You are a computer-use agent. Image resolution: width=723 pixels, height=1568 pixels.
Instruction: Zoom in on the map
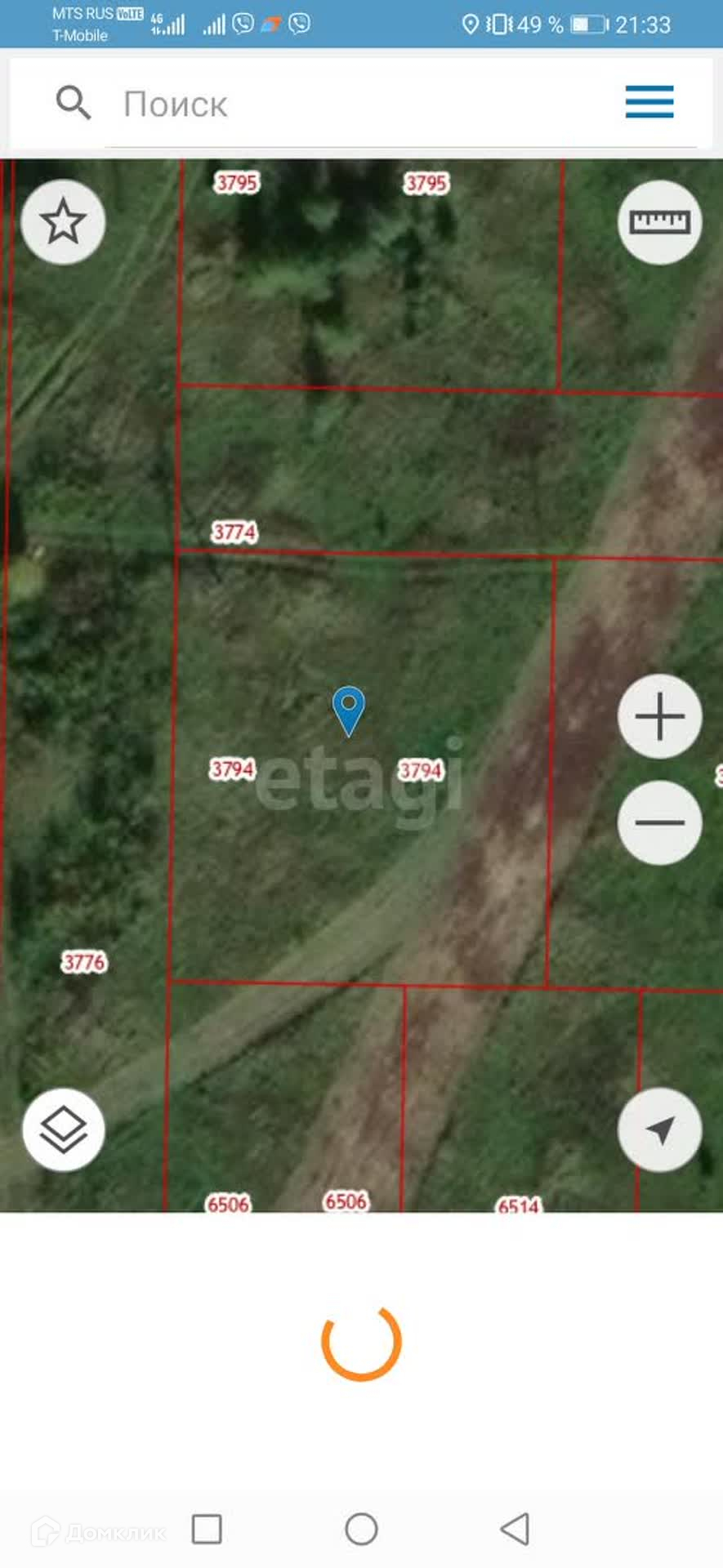click(659, 717)
